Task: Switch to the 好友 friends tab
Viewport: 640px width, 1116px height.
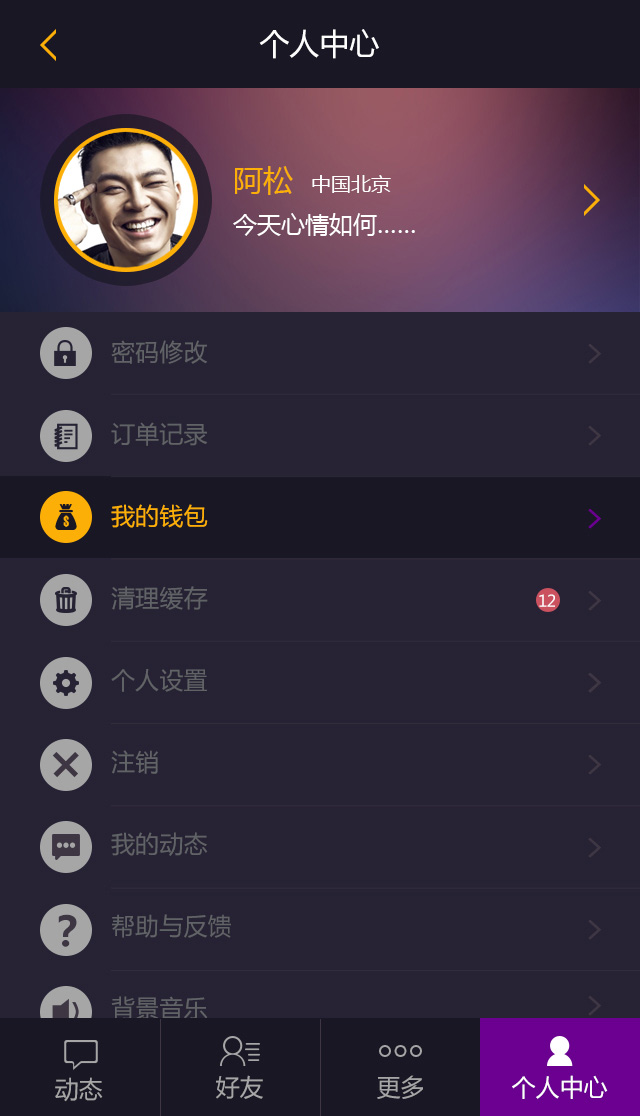Action: pyautogui.click(x=240, y=1068)
